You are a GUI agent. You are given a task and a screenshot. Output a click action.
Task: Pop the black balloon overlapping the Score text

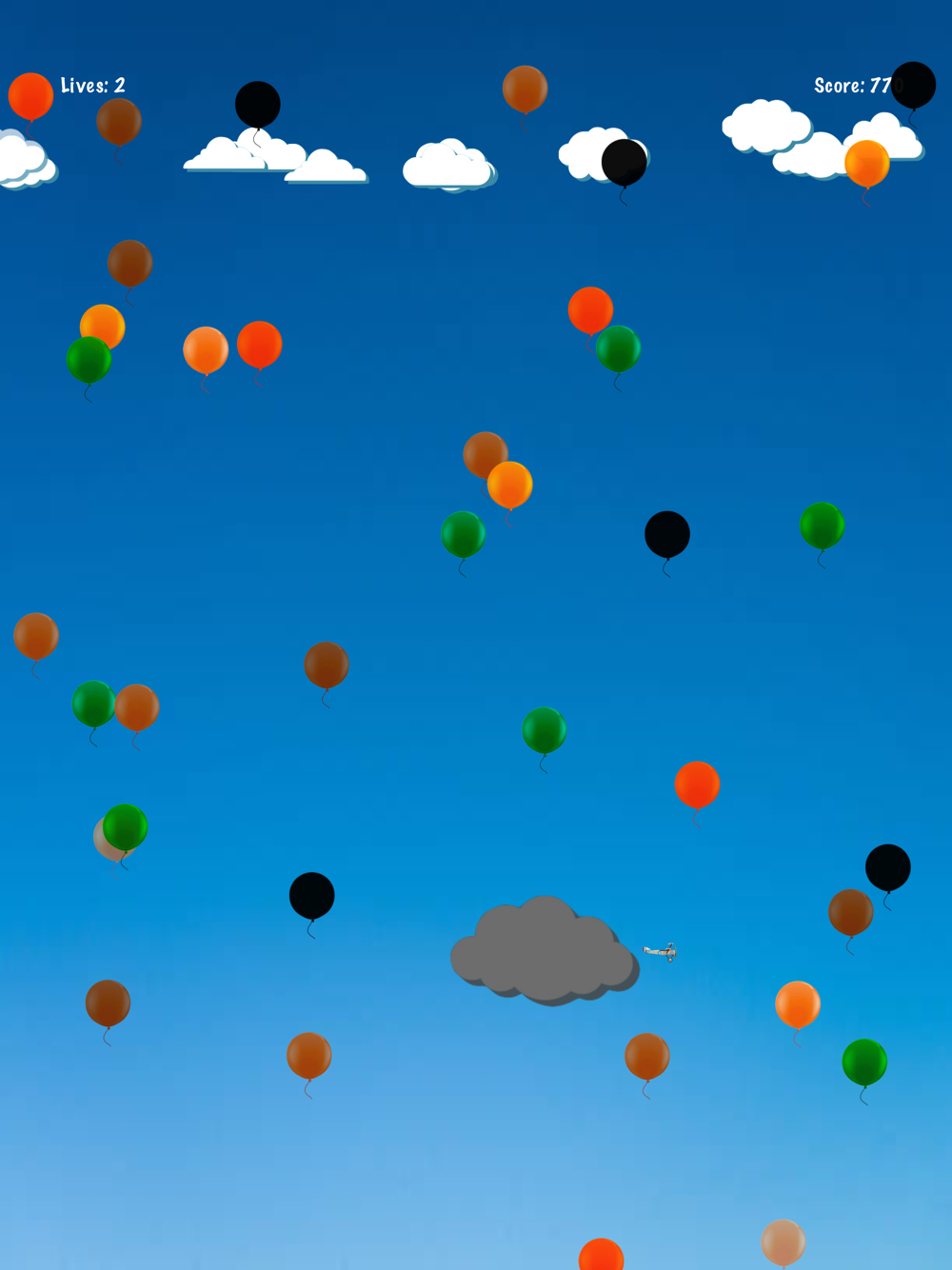pos(914,86)
